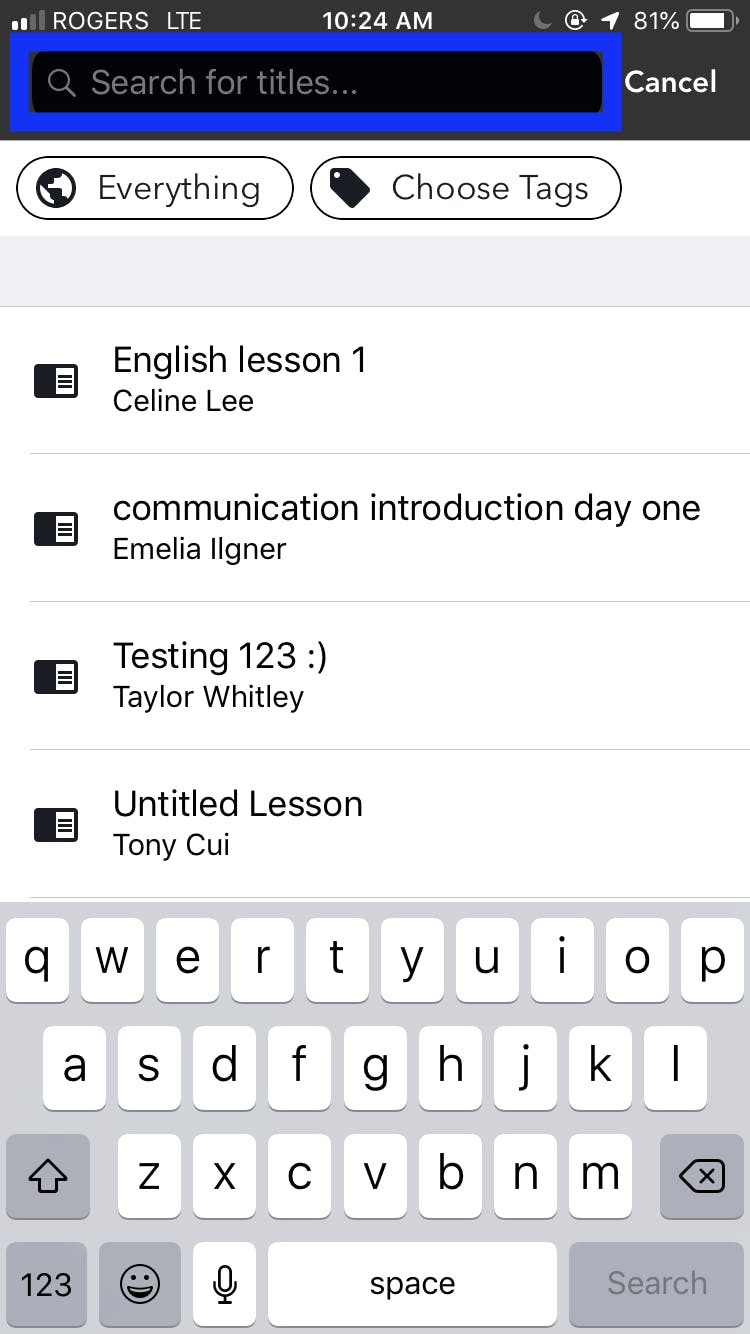Tap the Search for titles field
This screenshot has height=1334, width=750.
317,82
